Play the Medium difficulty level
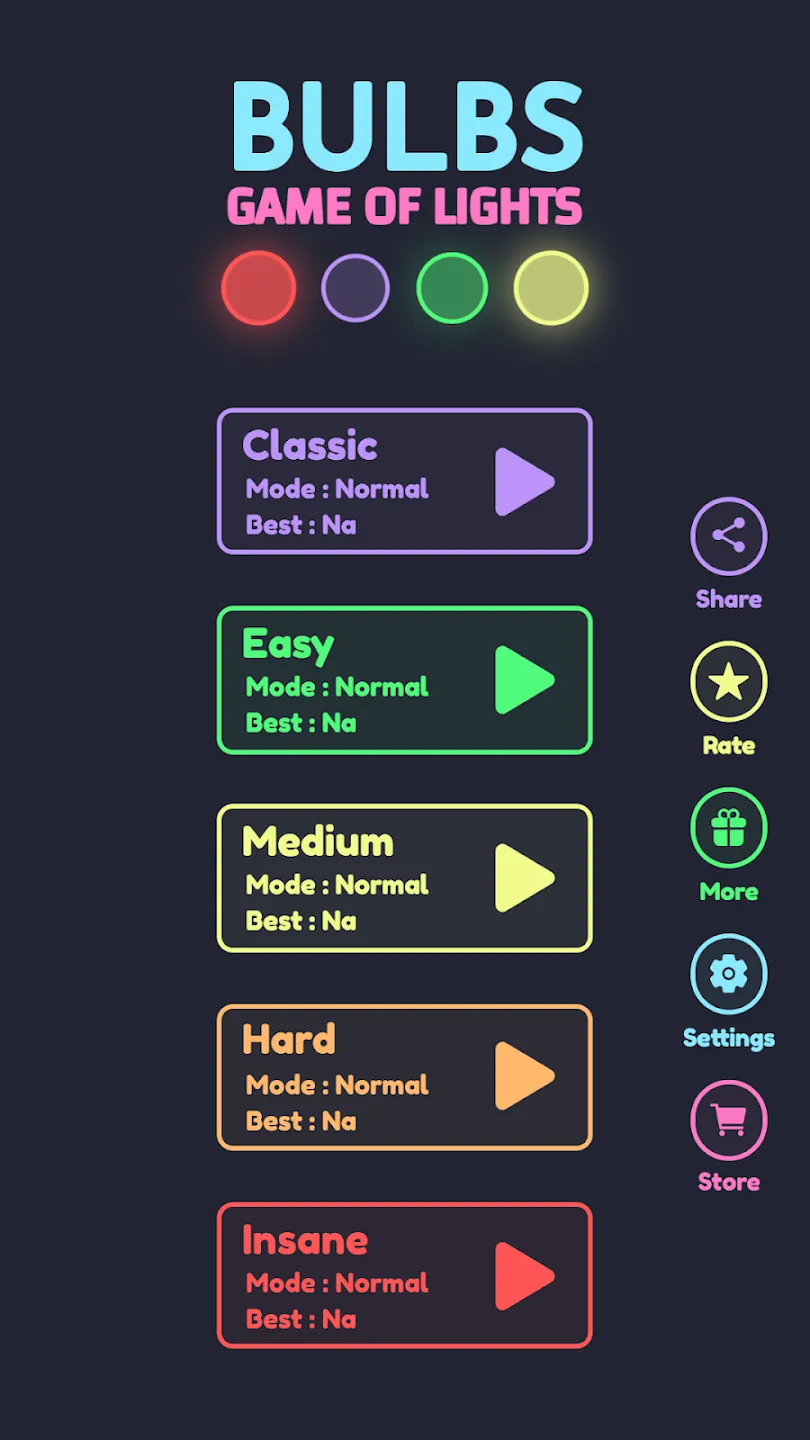This screenshot has width=810, height=1440. click(404, 878)
